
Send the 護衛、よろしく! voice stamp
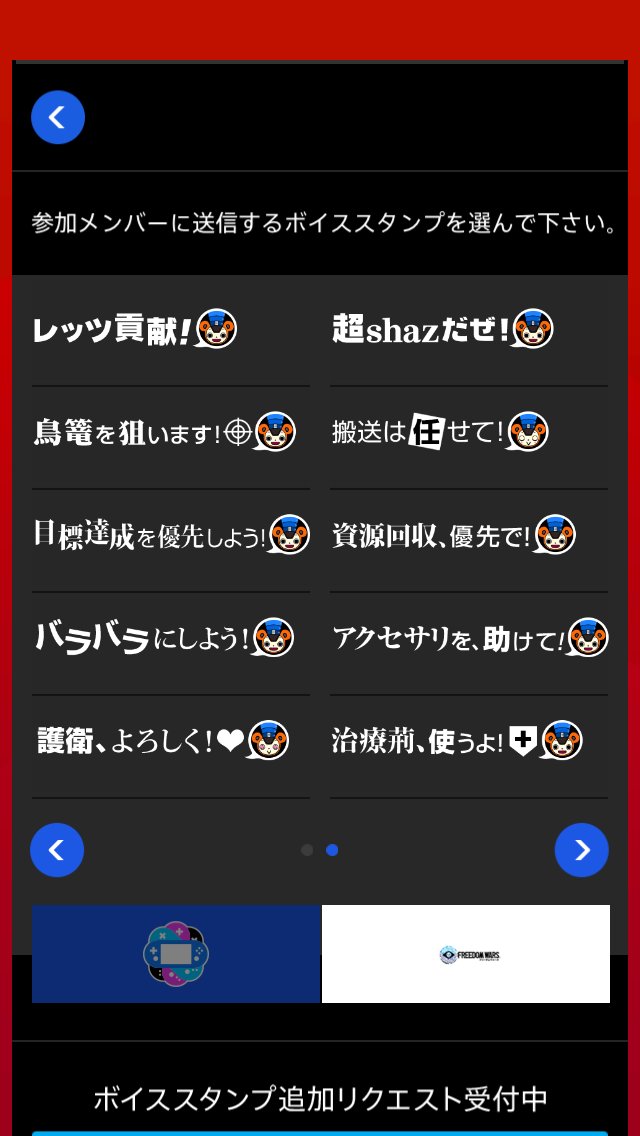pos(162,741)
